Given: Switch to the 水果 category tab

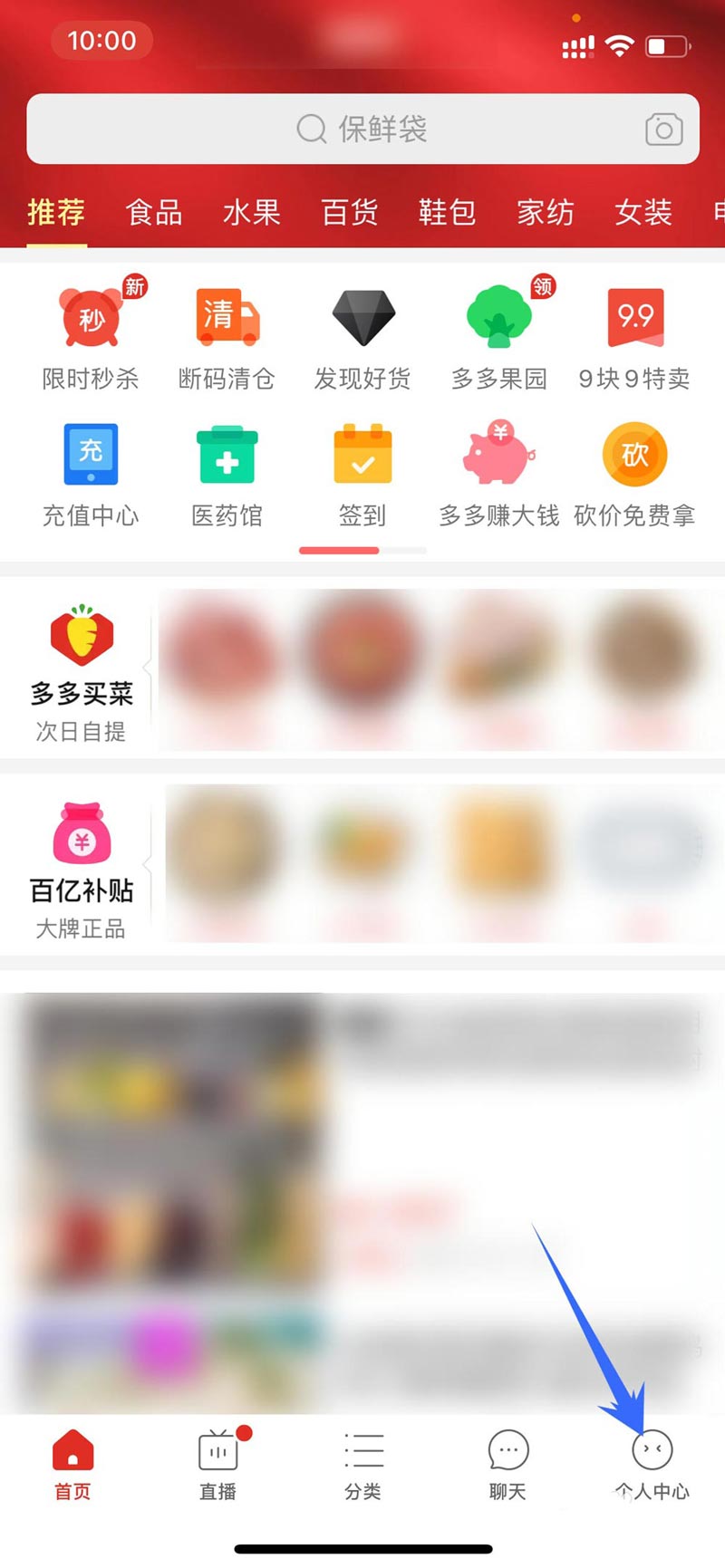Looking at the screenshot, I should 252,213.
